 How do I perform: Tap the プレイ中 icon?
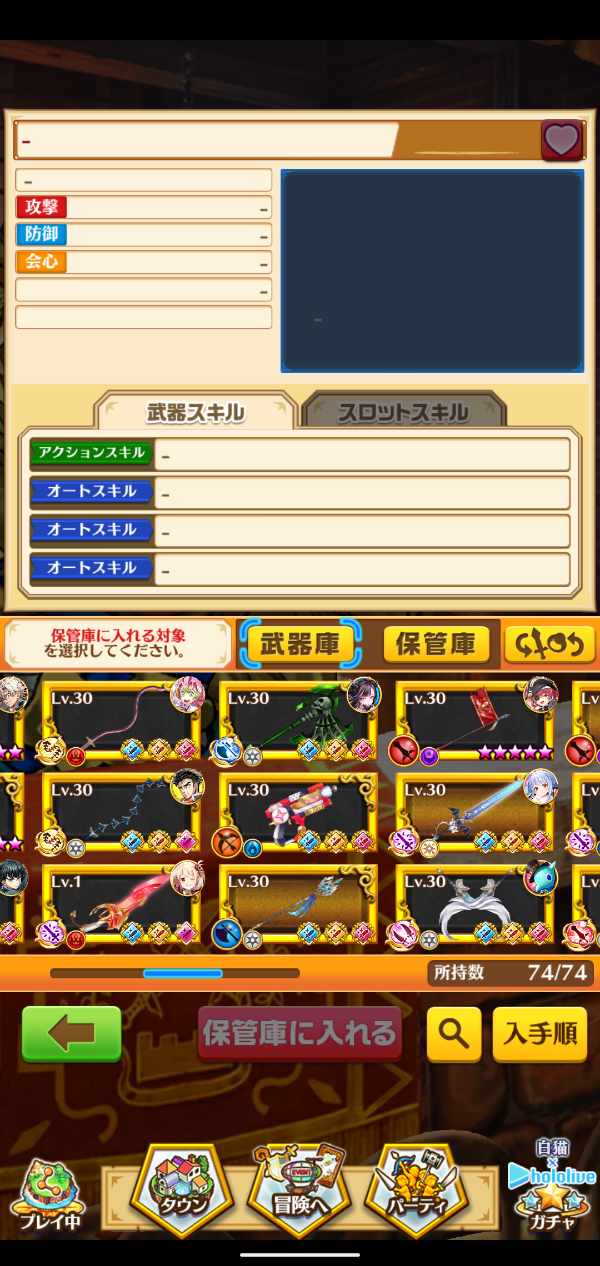point(47,1195)
